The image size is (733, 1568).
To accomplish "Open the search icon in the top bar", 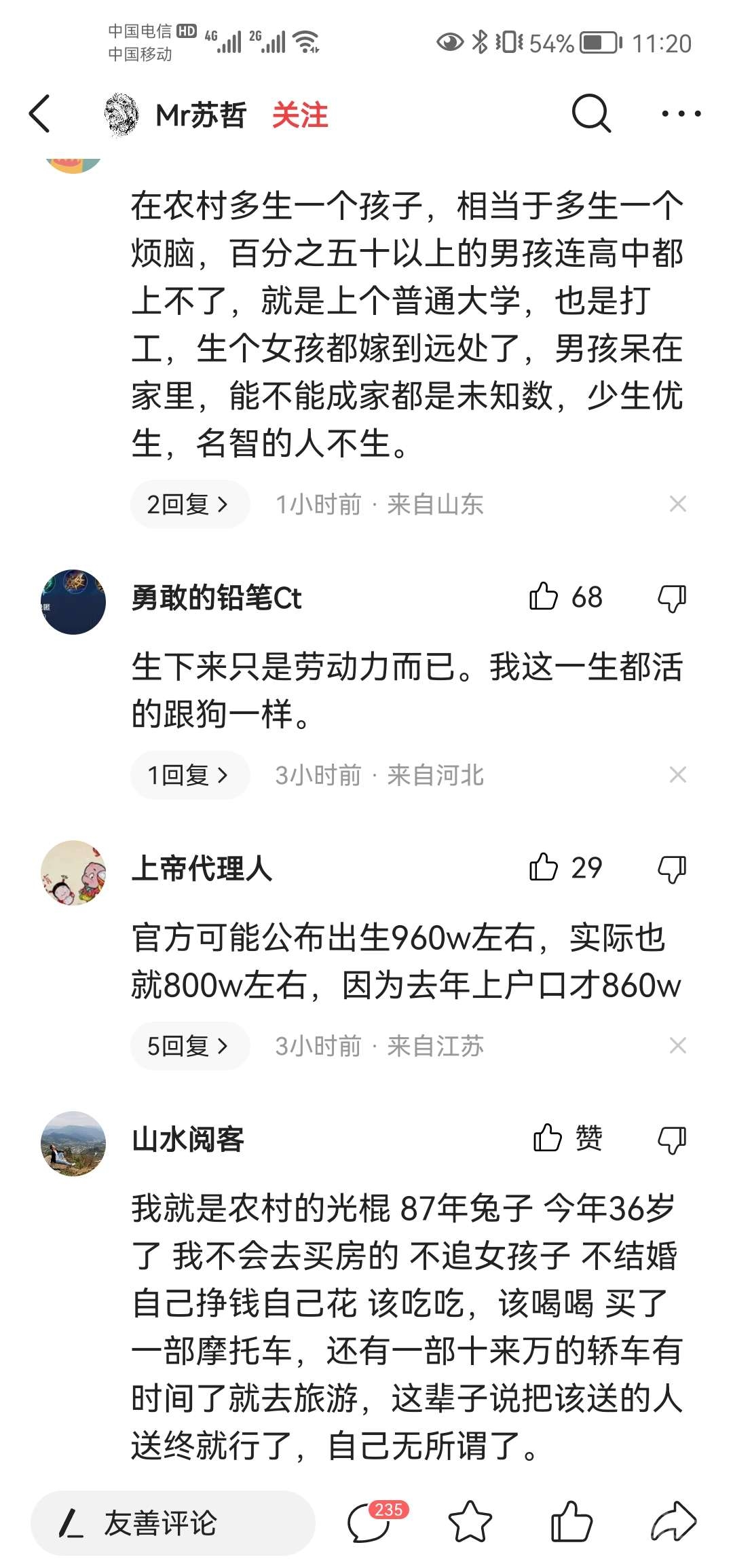I will click(590, 113).
